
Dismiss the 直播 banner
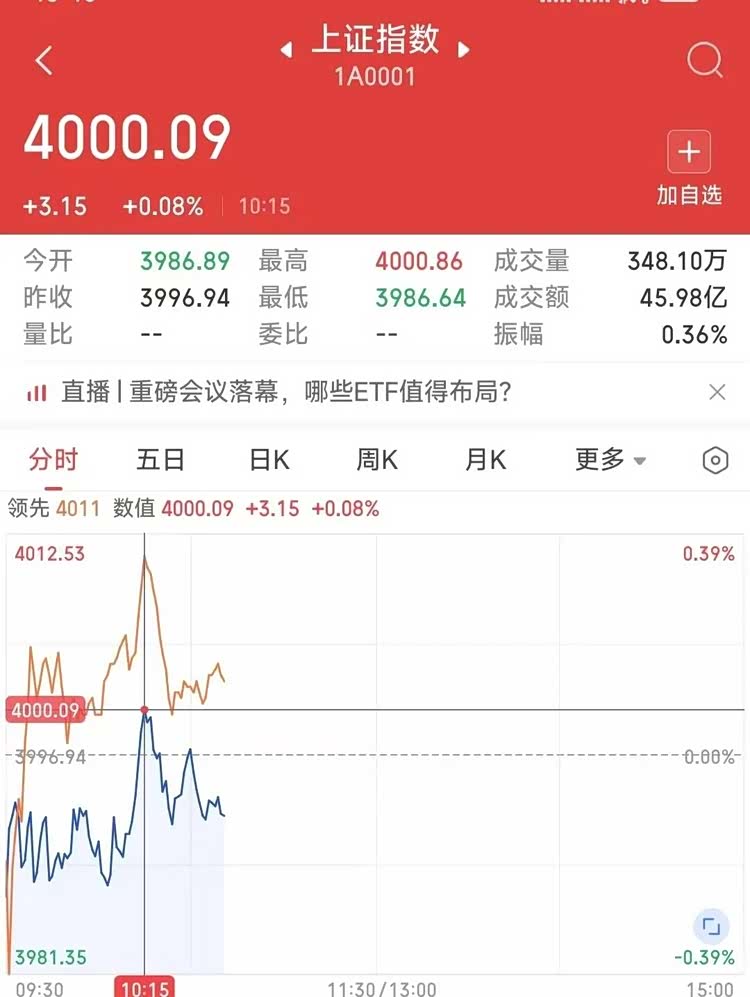point(717,392)
